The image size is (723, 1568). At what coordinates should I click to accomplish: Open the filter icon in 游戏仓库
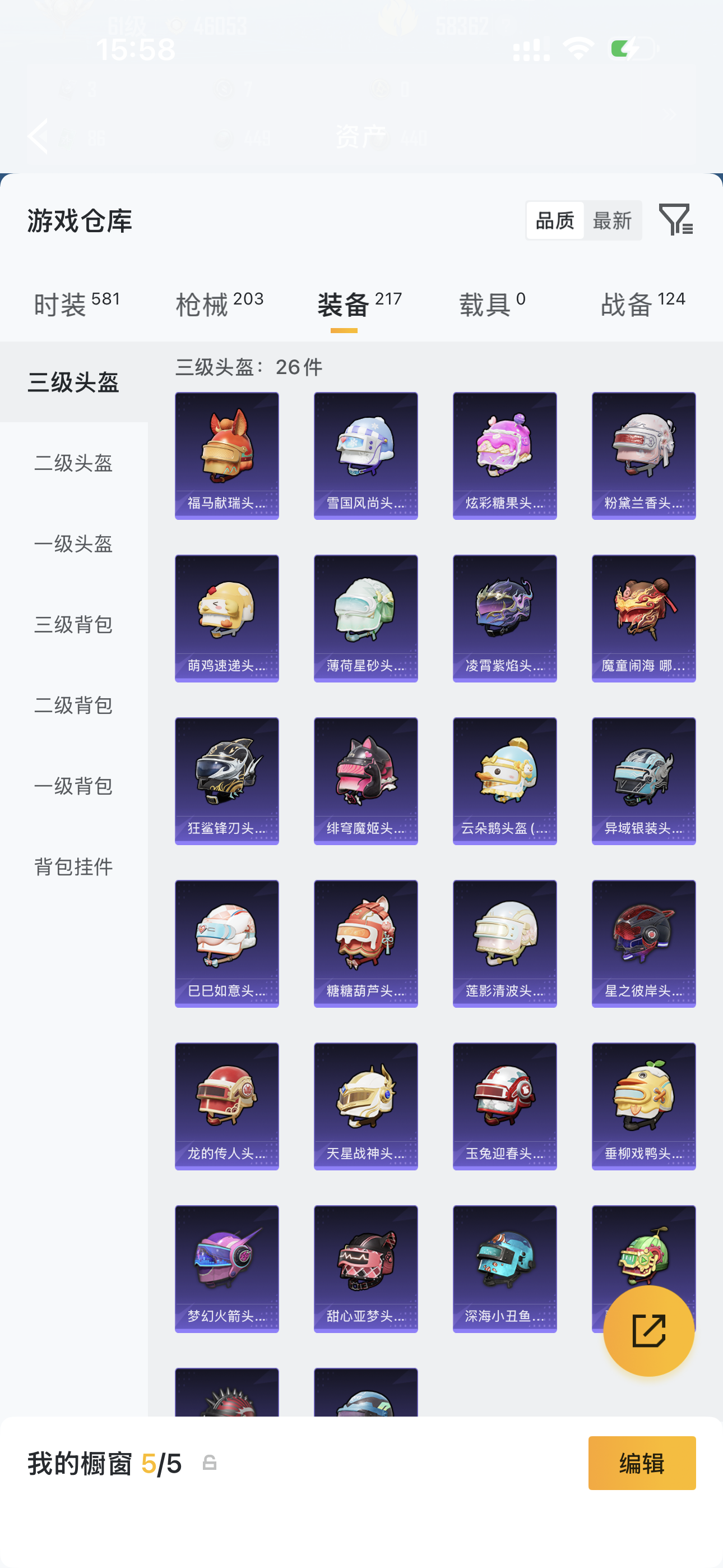pos(675,220)
